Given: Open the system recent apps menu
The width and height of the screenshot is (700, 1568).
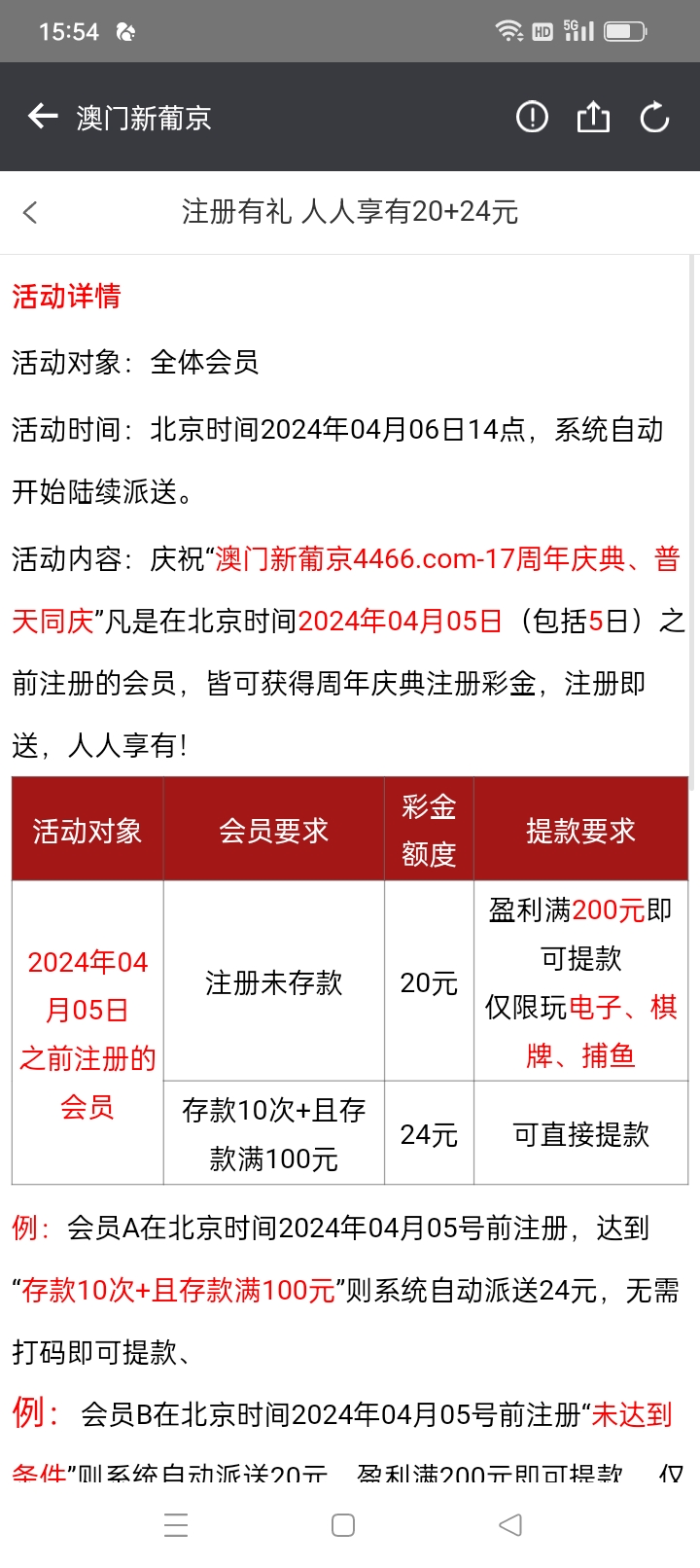Looking at the screenshot, I should (x=176, y=1524).
